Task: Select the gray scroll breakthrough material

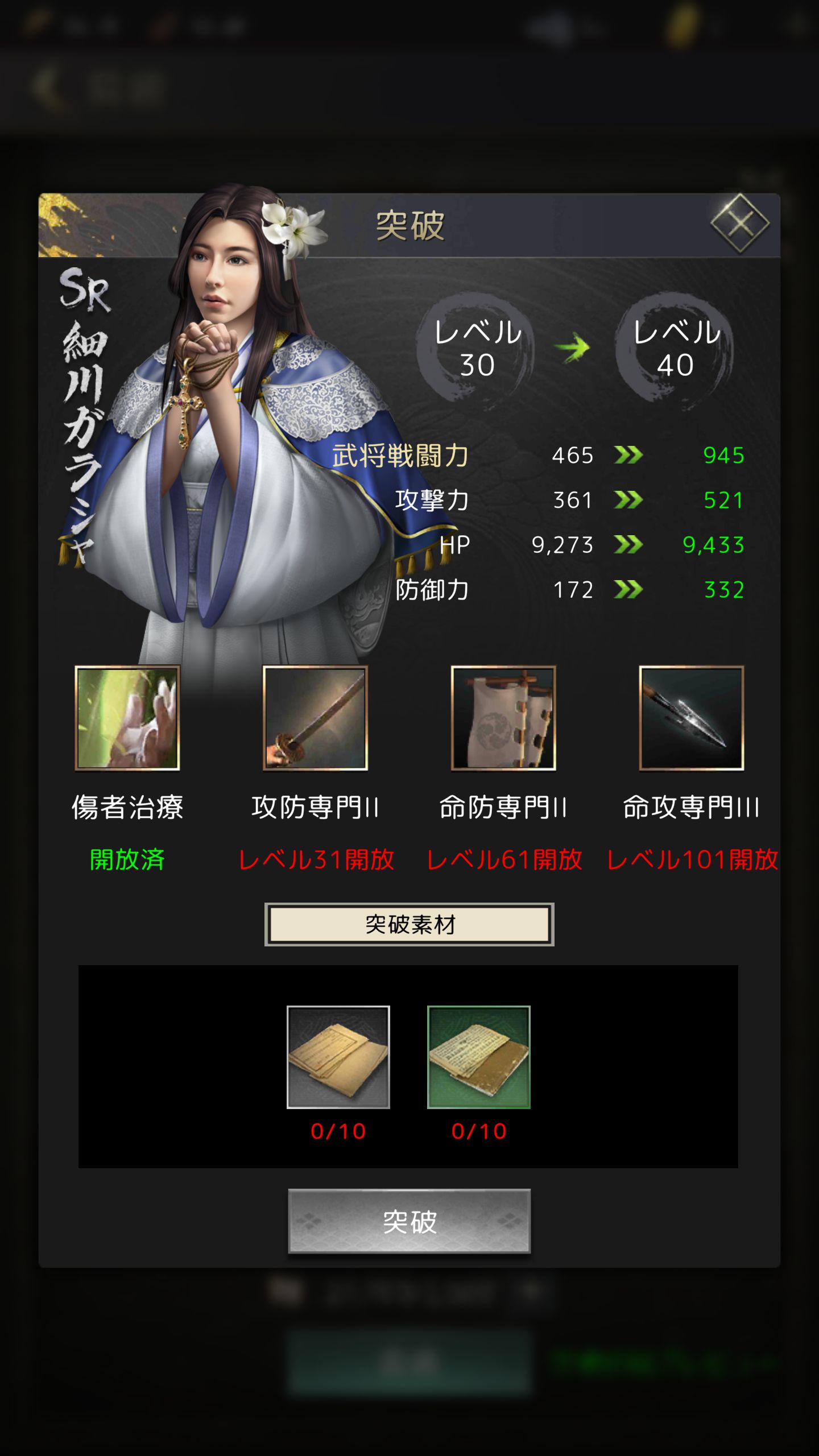Action: (338, 1057)
